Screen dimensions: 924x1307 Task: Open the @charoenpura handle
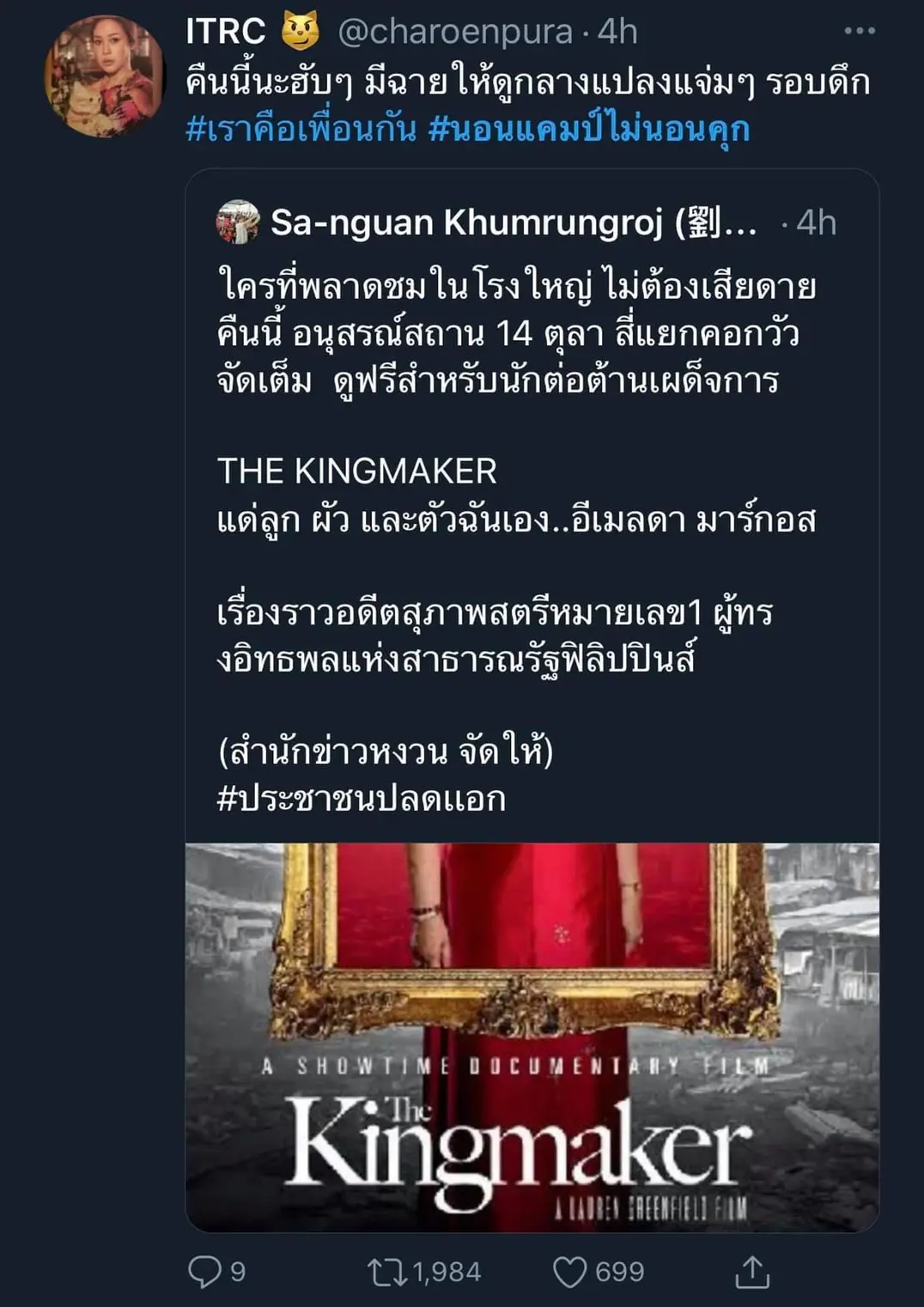455,32
